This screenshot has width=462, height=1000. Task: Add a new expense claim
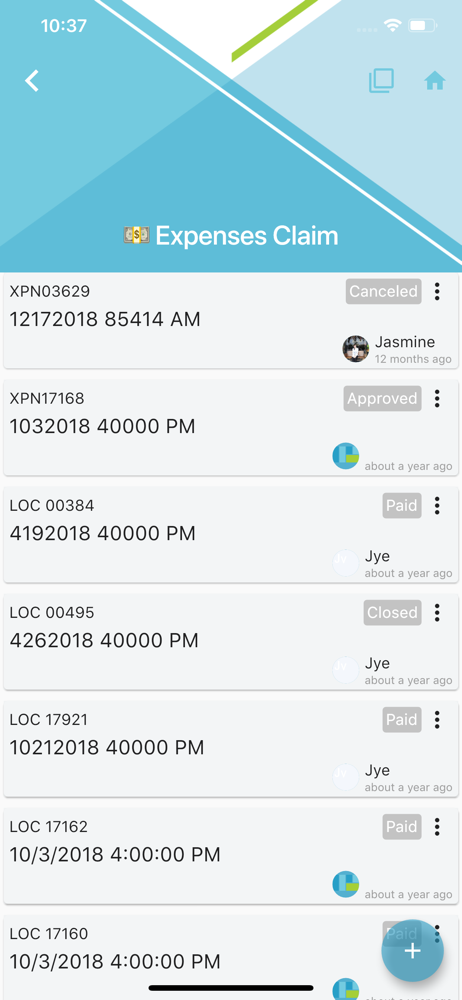pyautogui.click(x=413, y=951)
